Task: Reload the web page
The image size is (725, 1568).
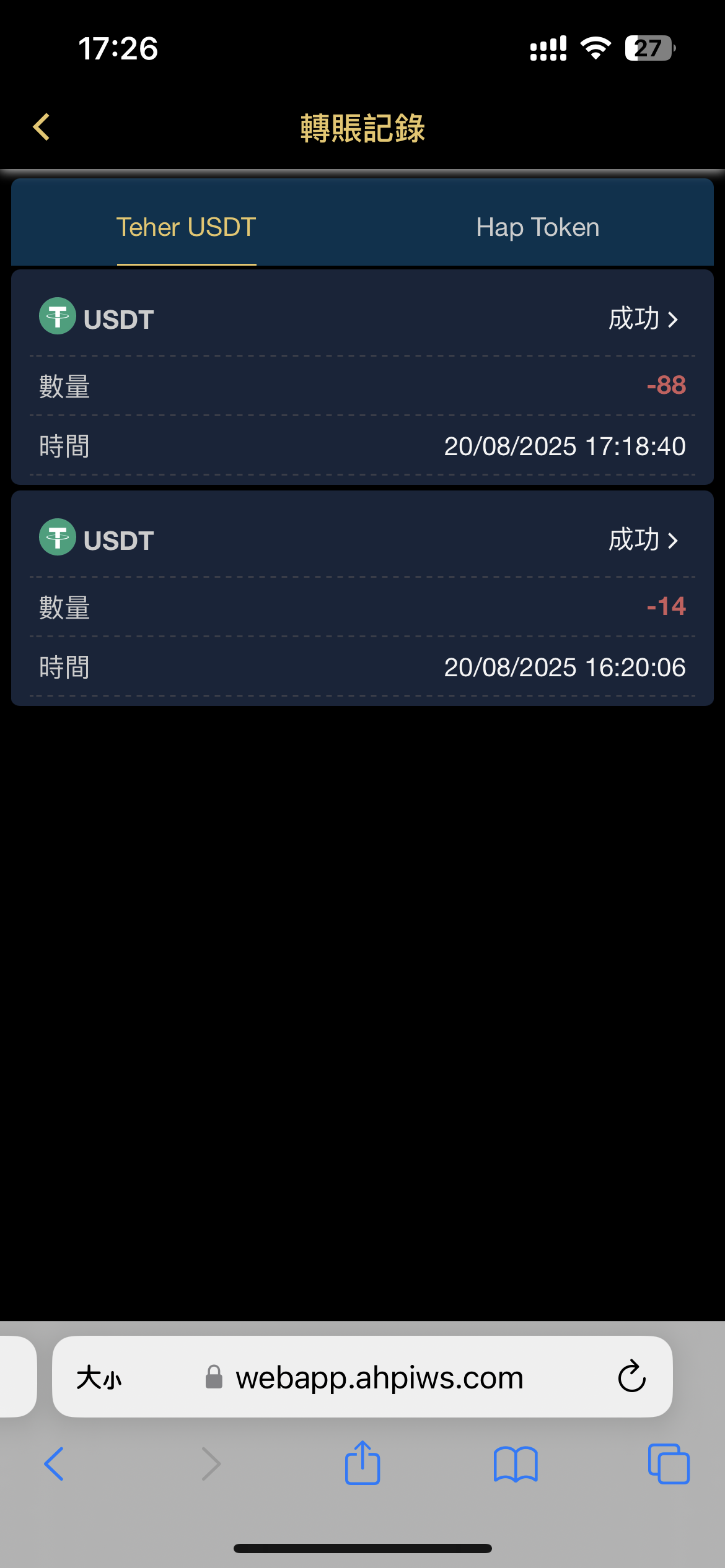Action: click(631, 1377)
